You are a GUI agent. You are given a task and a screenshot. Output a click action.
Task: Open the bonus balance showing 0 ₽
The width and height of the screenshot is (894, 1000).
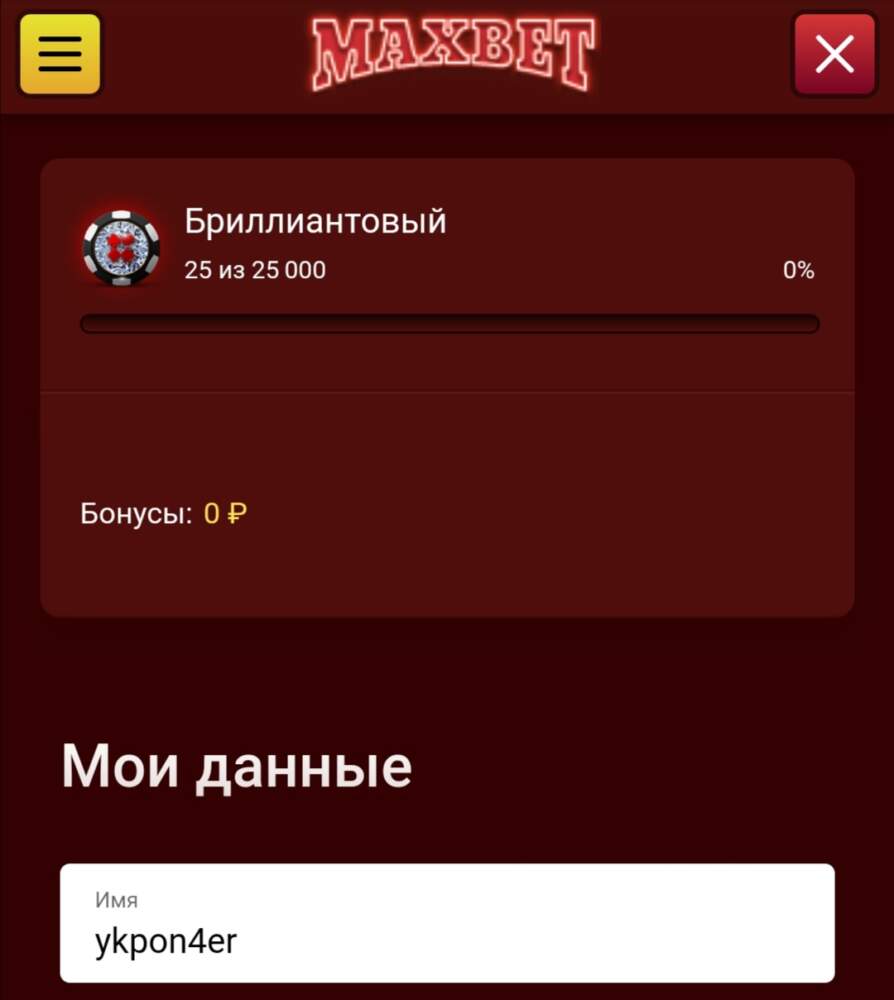224,513
